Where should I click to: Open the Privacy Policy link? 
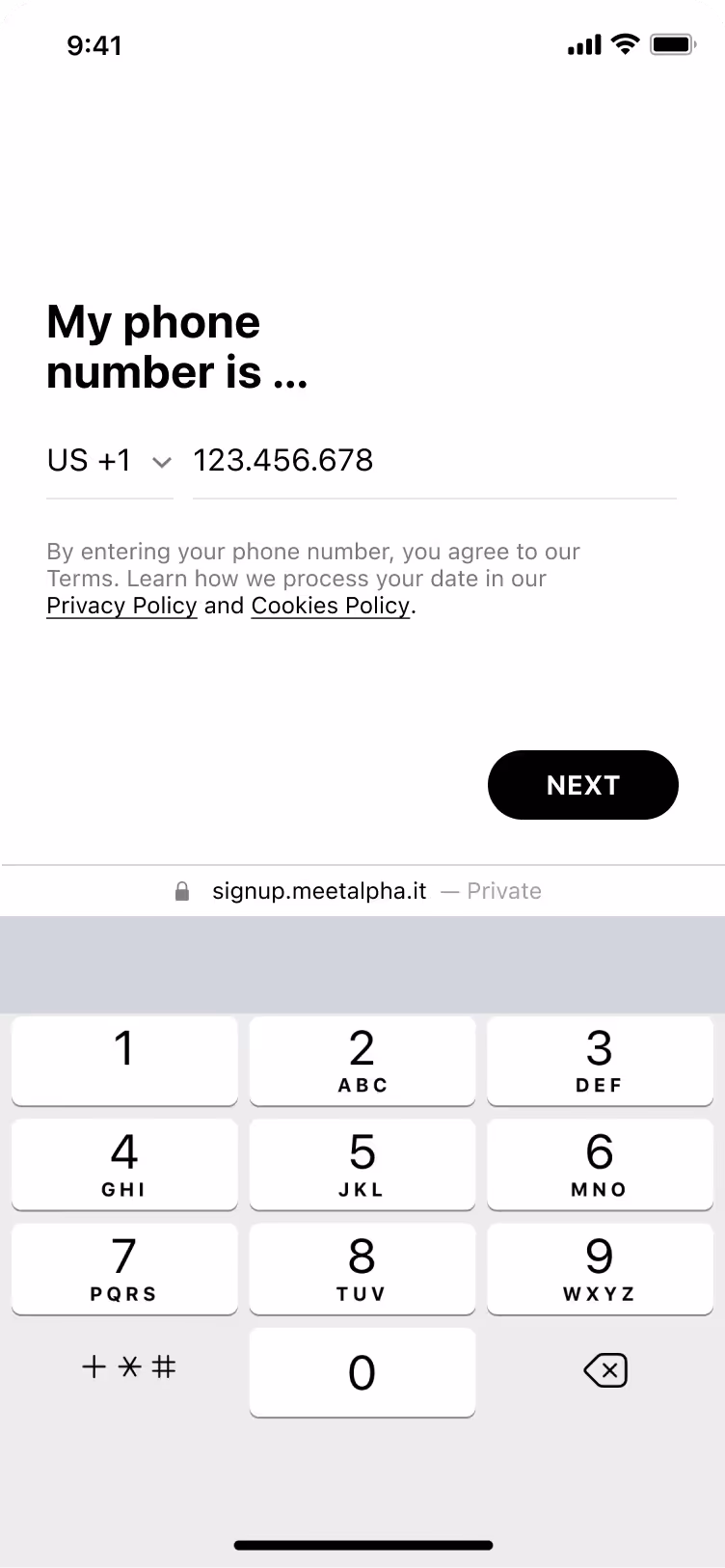click(121, 606)
